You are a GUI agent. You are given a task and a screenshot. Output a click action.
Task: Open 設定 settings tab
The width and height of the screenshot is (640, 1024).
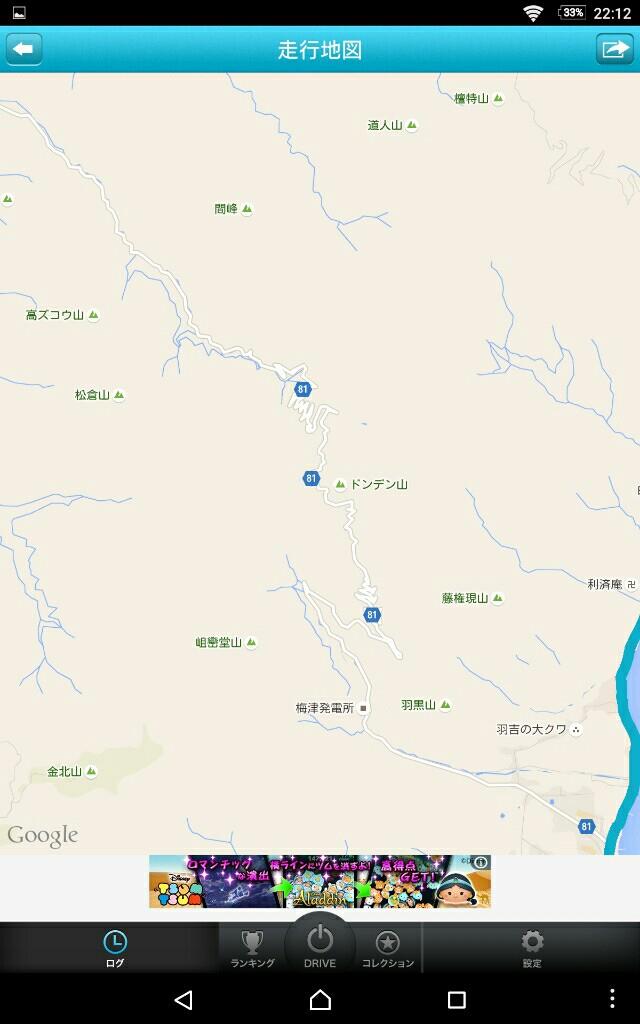pyautogui.click(x=532, y=948)
